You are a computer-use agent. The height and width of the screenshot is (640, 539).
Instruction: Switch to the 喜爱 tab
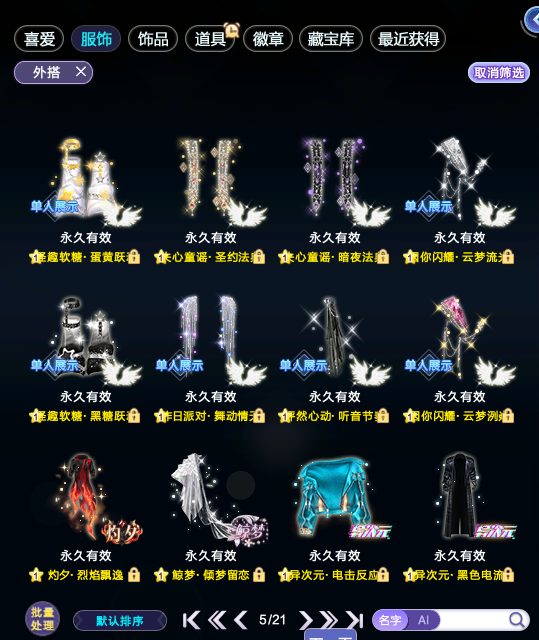click(39, 39)
